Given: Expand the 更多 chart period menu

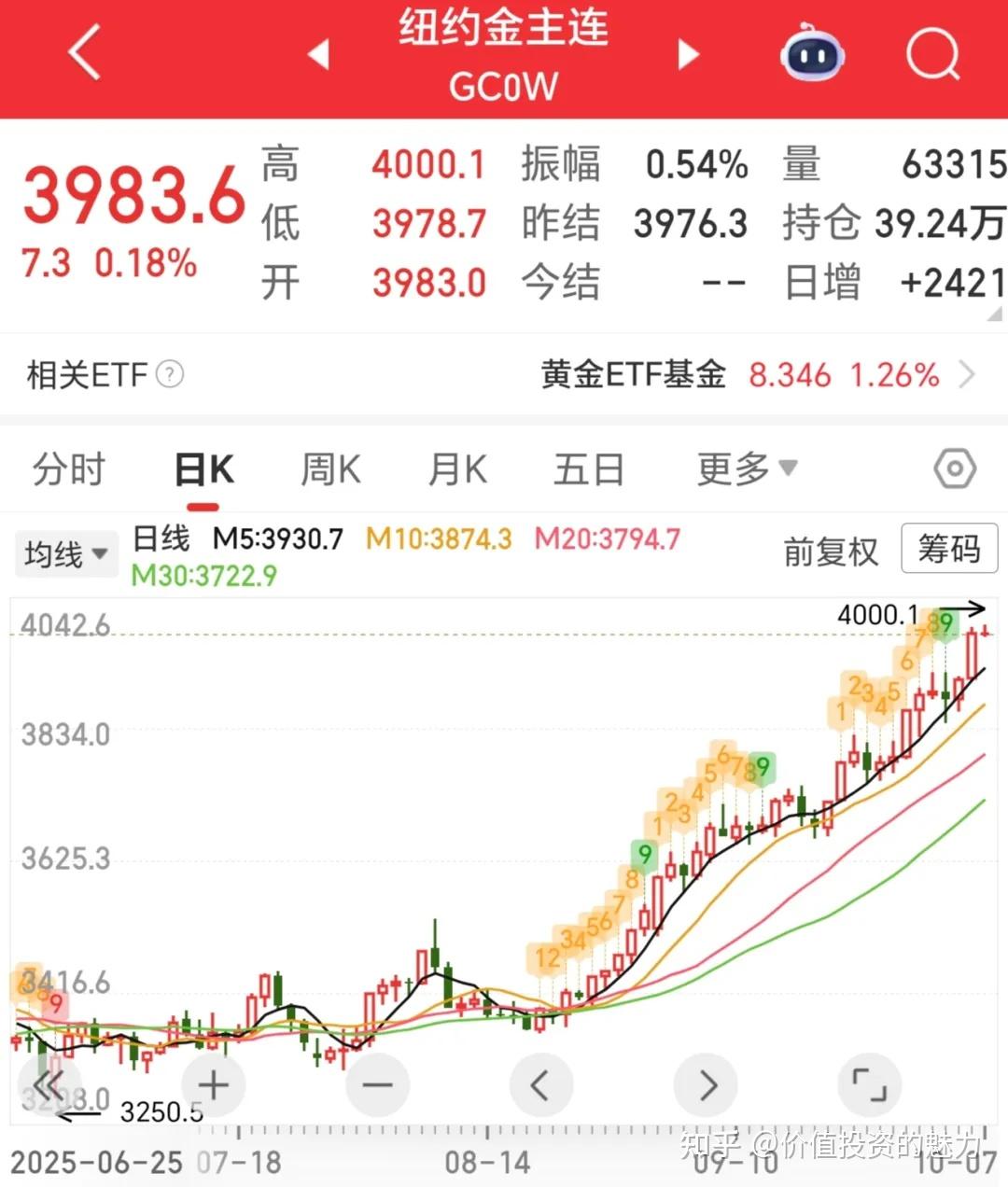Looking at the screenshot, I should 744,469.
